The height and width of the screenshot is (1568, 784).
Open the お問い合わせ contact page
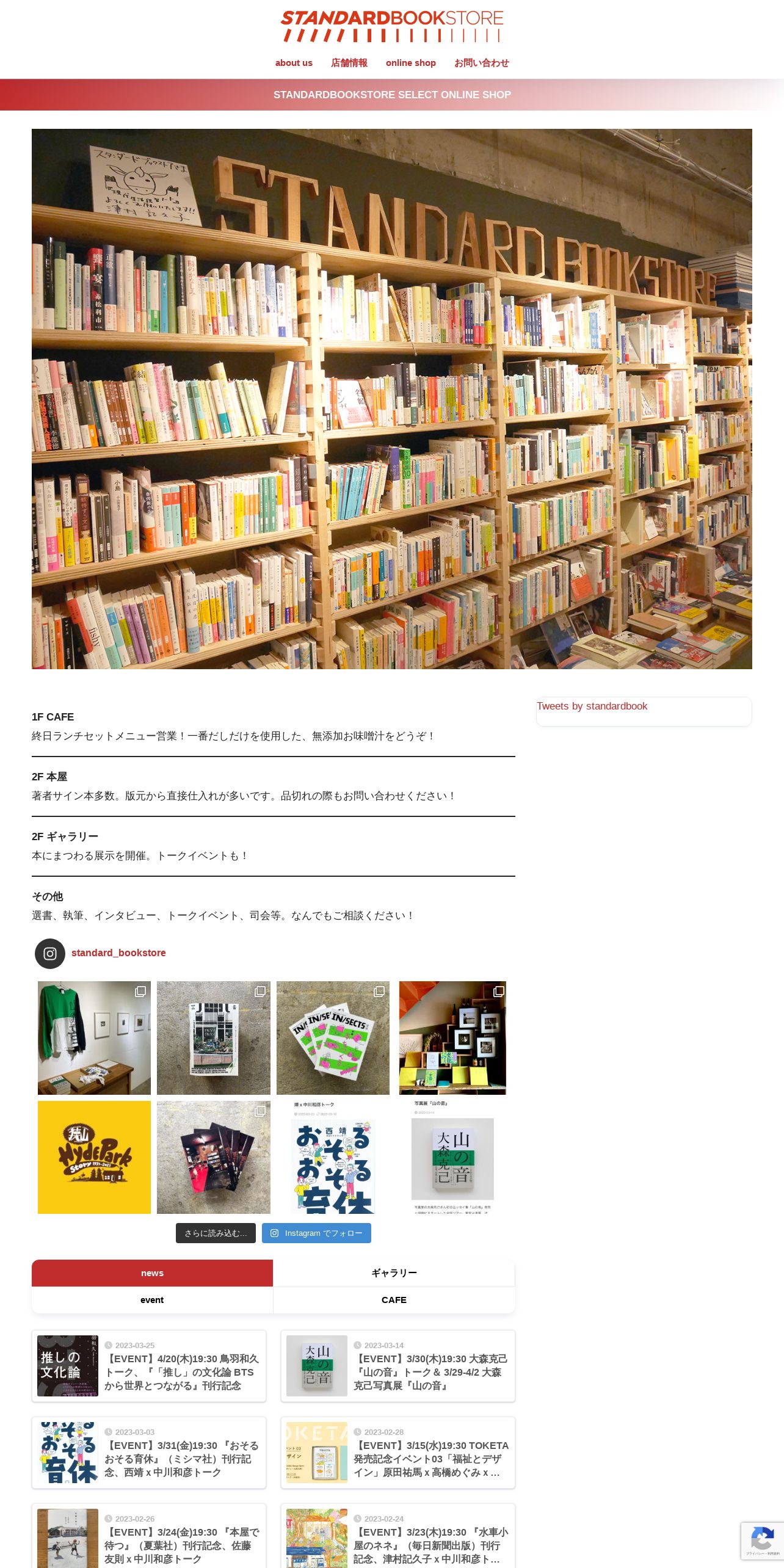[x=481, y=63]
